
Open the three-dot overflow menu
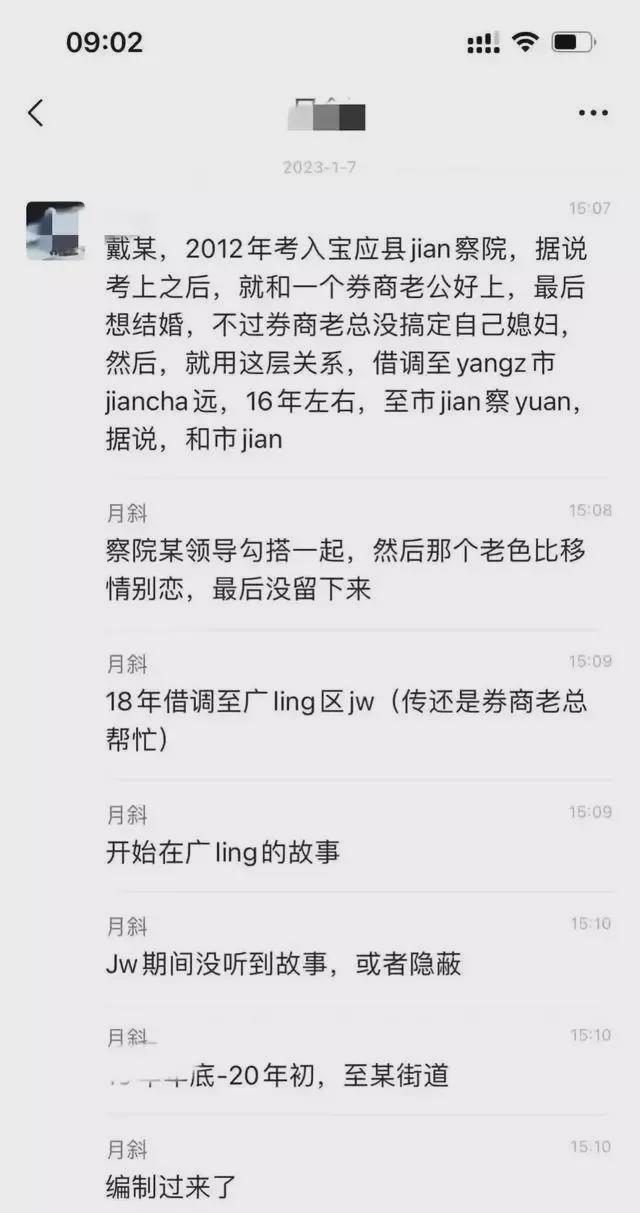click(x=593, y=113)
